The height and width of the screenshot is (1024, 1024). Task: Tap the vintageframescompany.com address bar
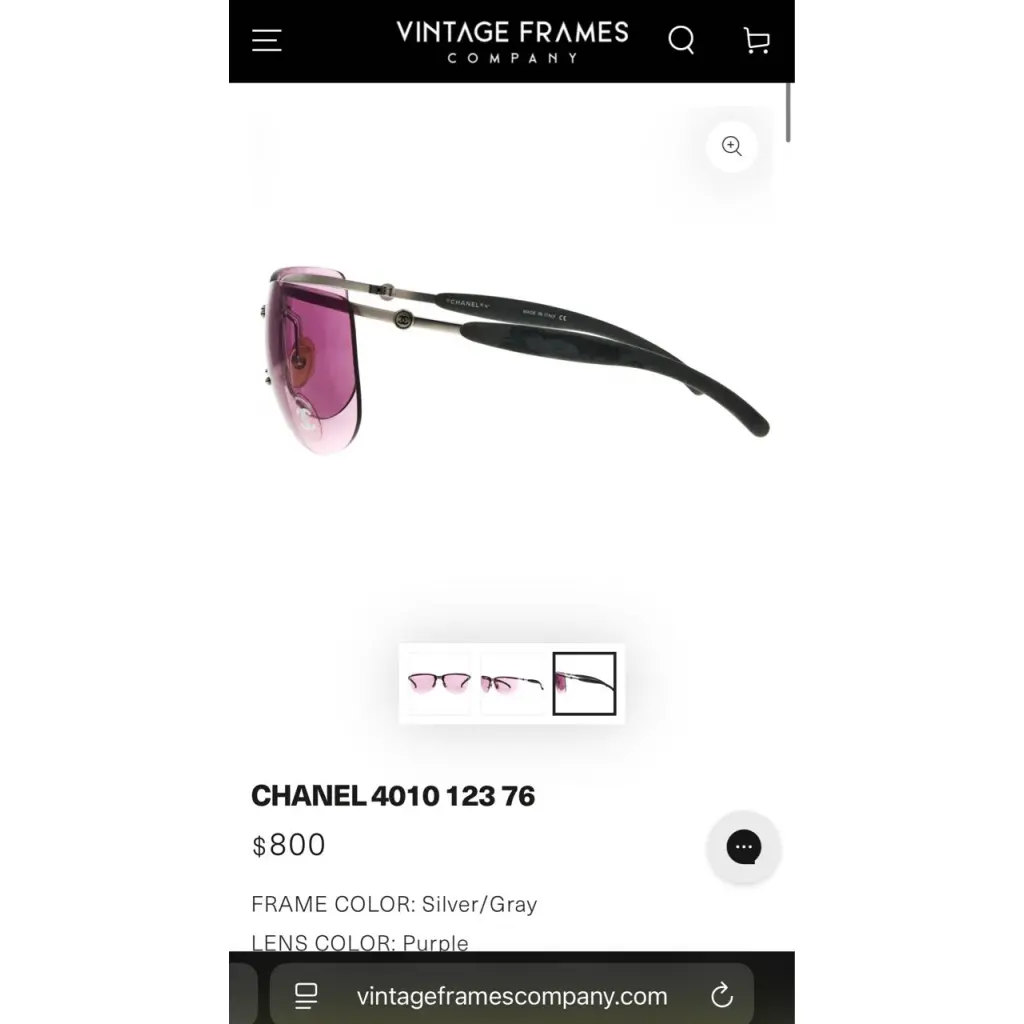coord(511,996)
